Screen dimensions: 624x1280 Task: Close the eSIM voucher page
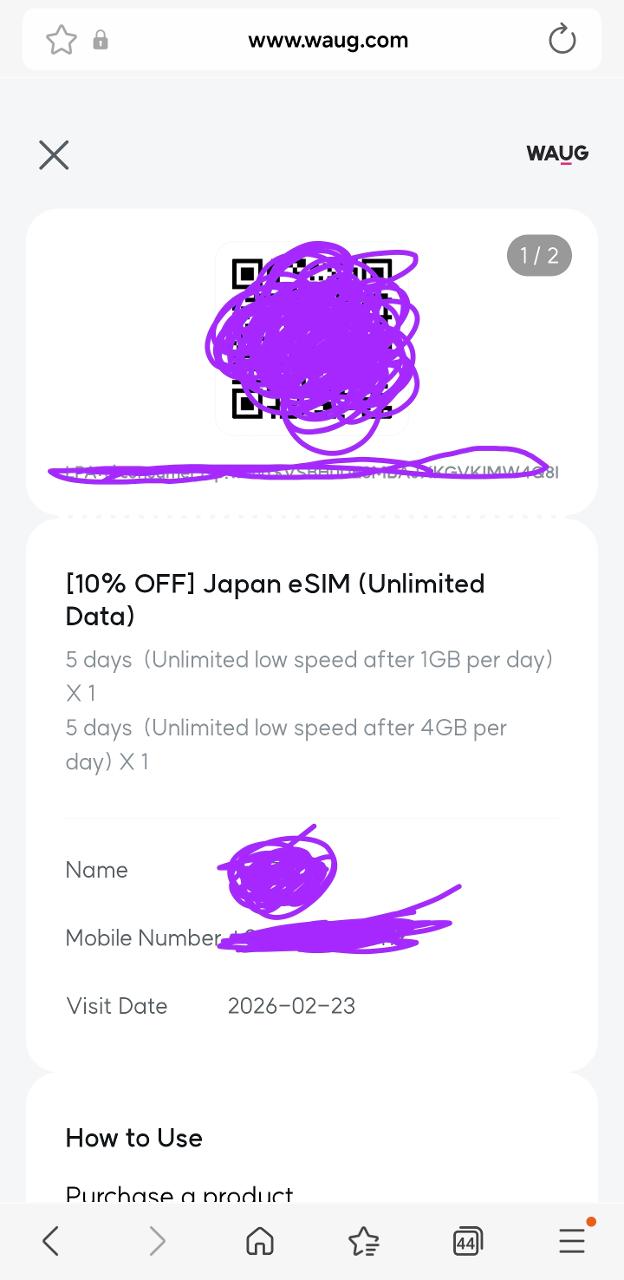tap(54, 155)
